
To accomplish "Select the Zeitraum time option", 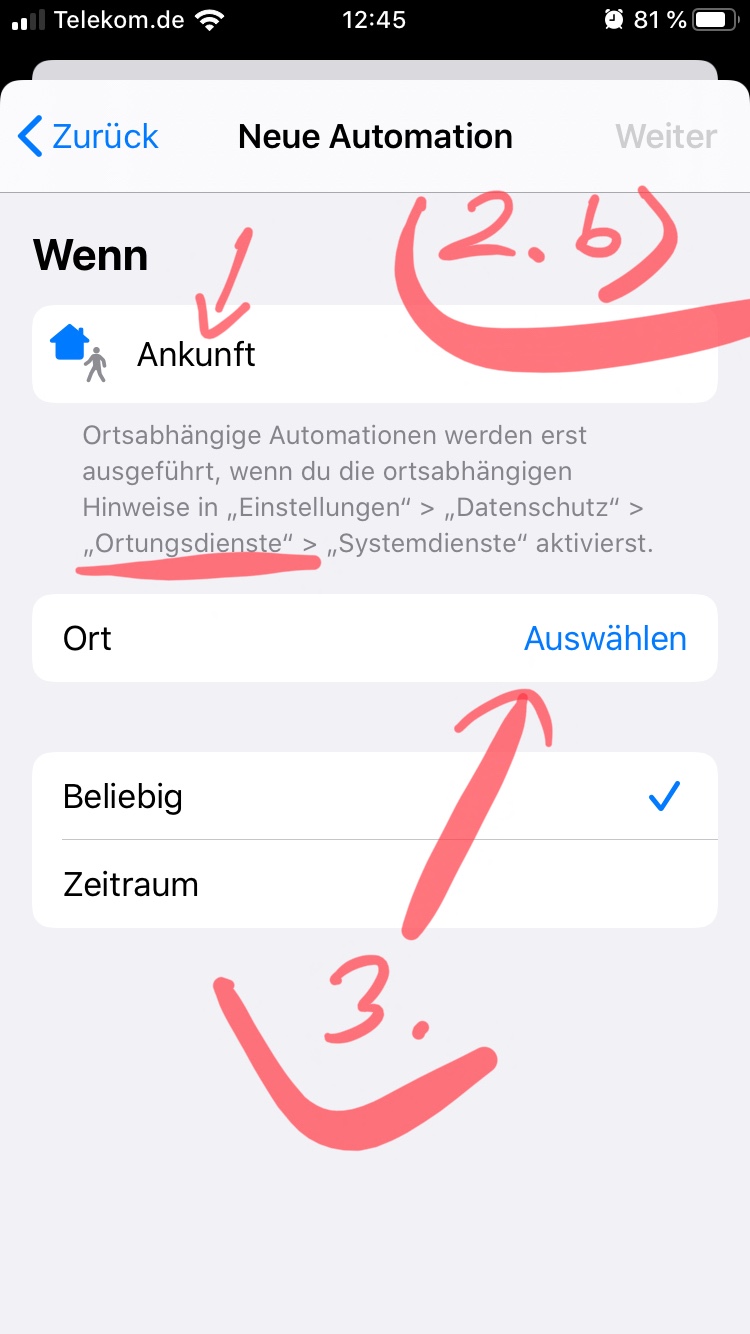I will (x=374, y=885).
